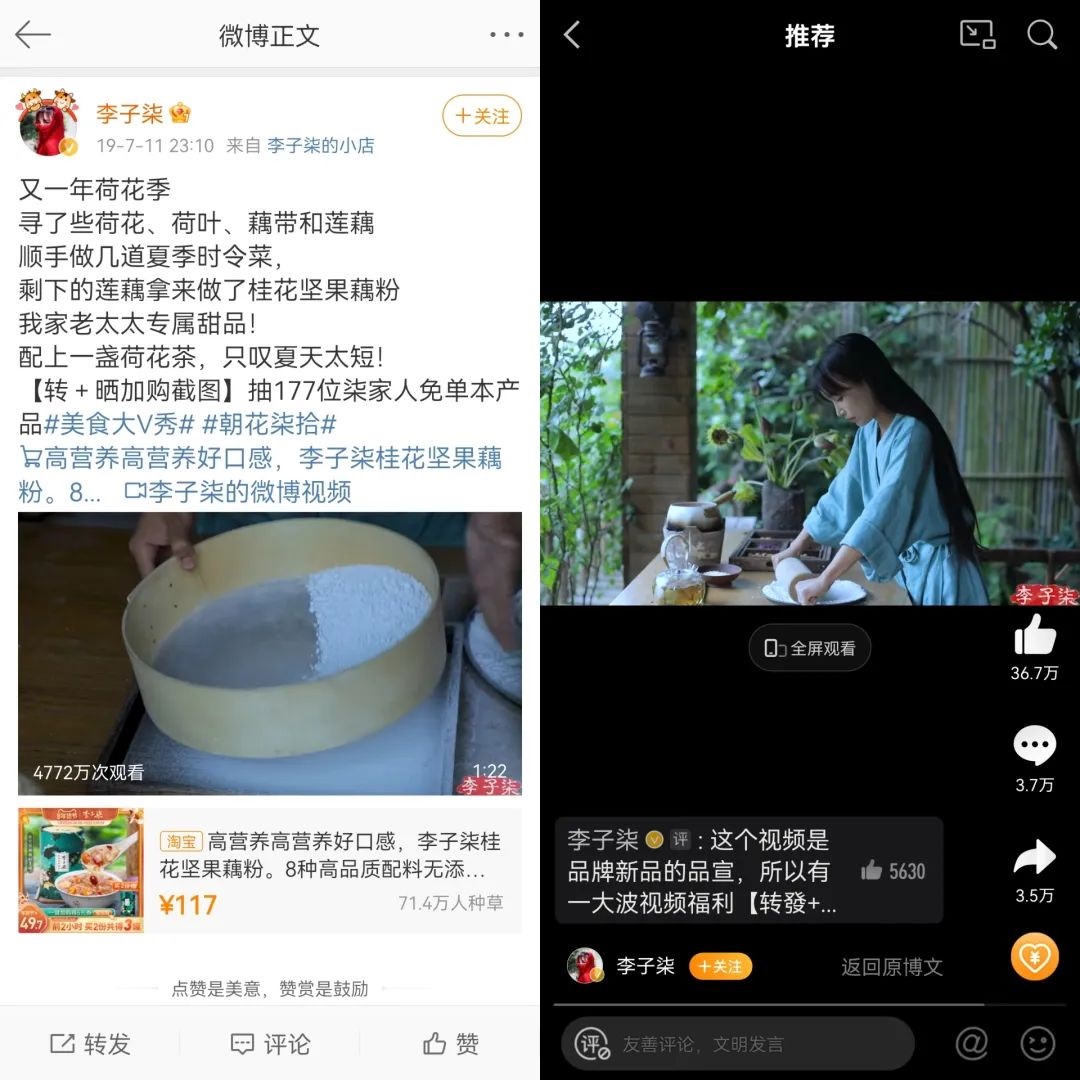
Task: Tap the 友善评论 comment input field
Action: (x=738, y=1044)
